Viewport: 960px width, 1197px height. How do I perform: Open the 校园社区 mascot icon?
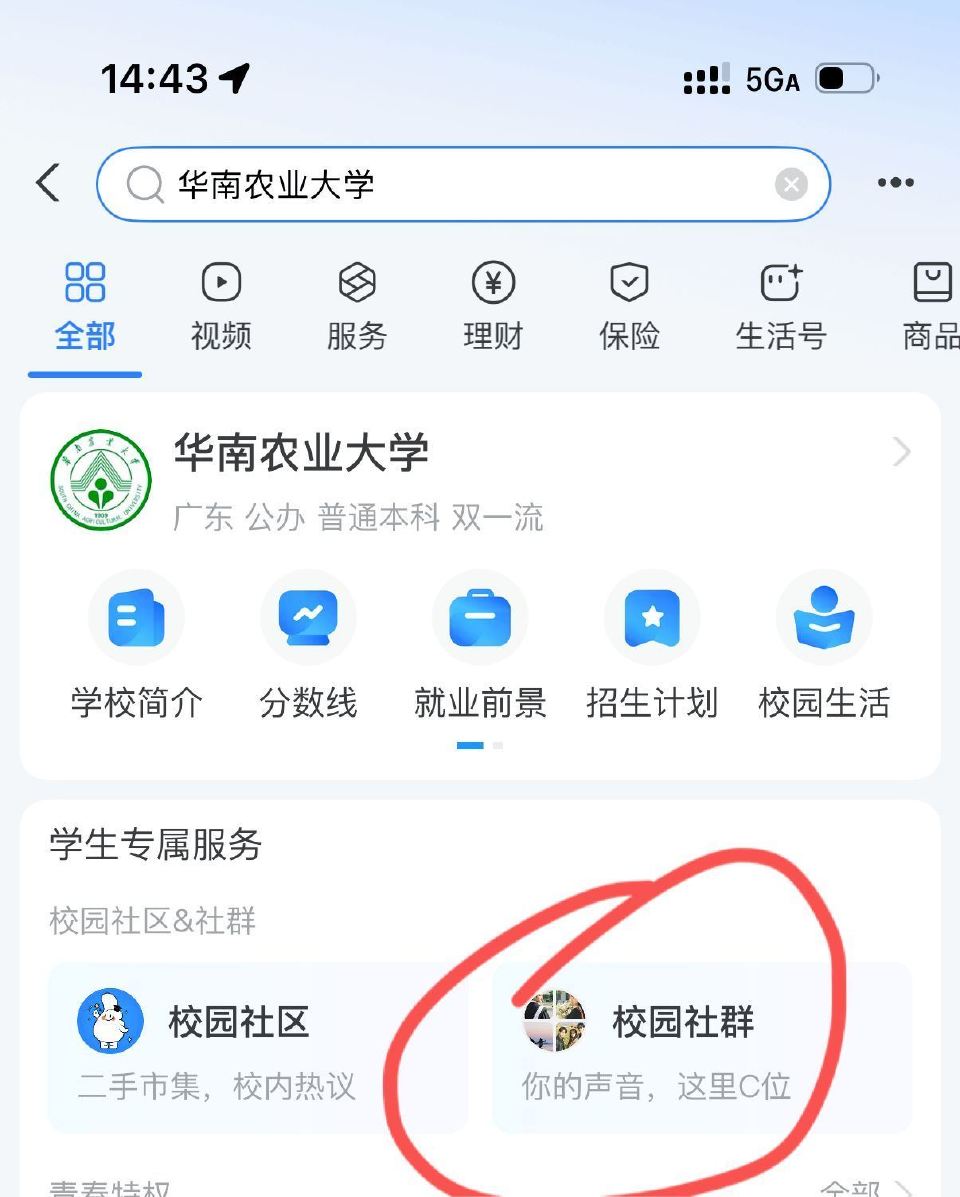coord(108,1022)
